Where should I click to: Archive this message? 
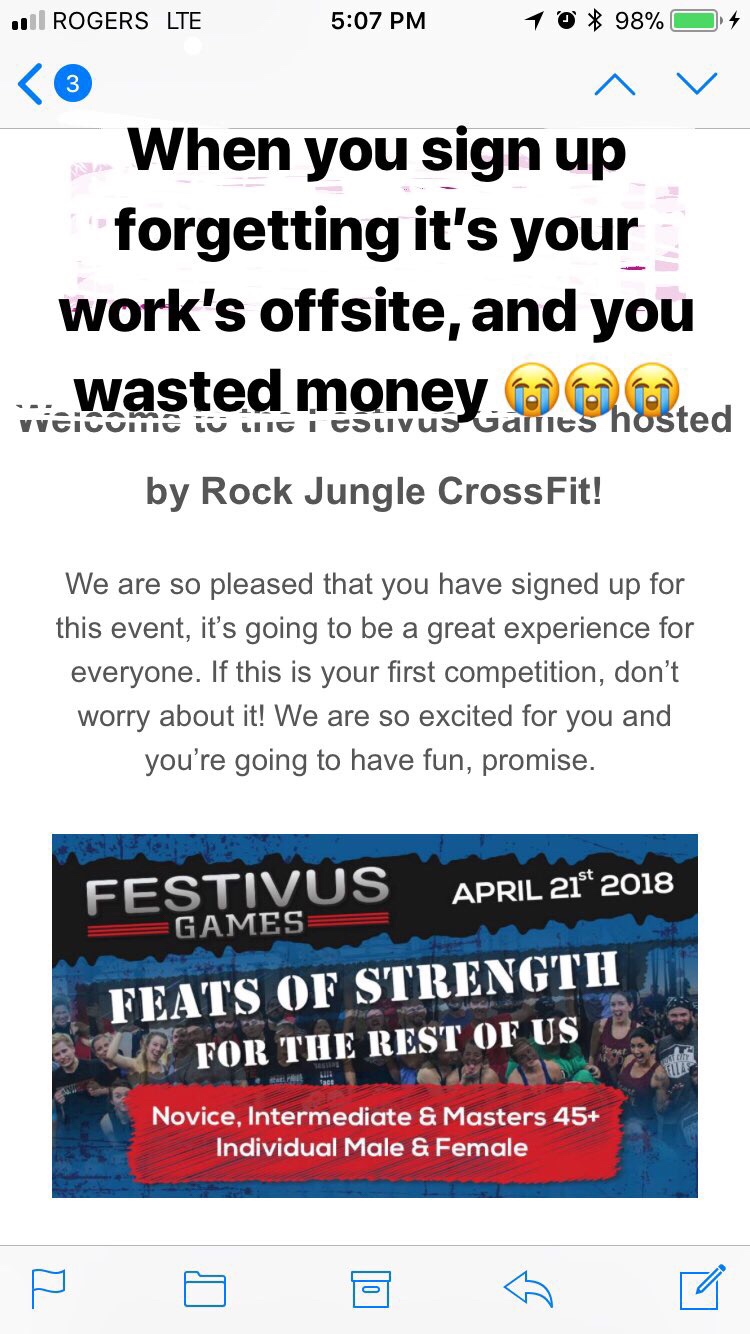[370, 1288]
